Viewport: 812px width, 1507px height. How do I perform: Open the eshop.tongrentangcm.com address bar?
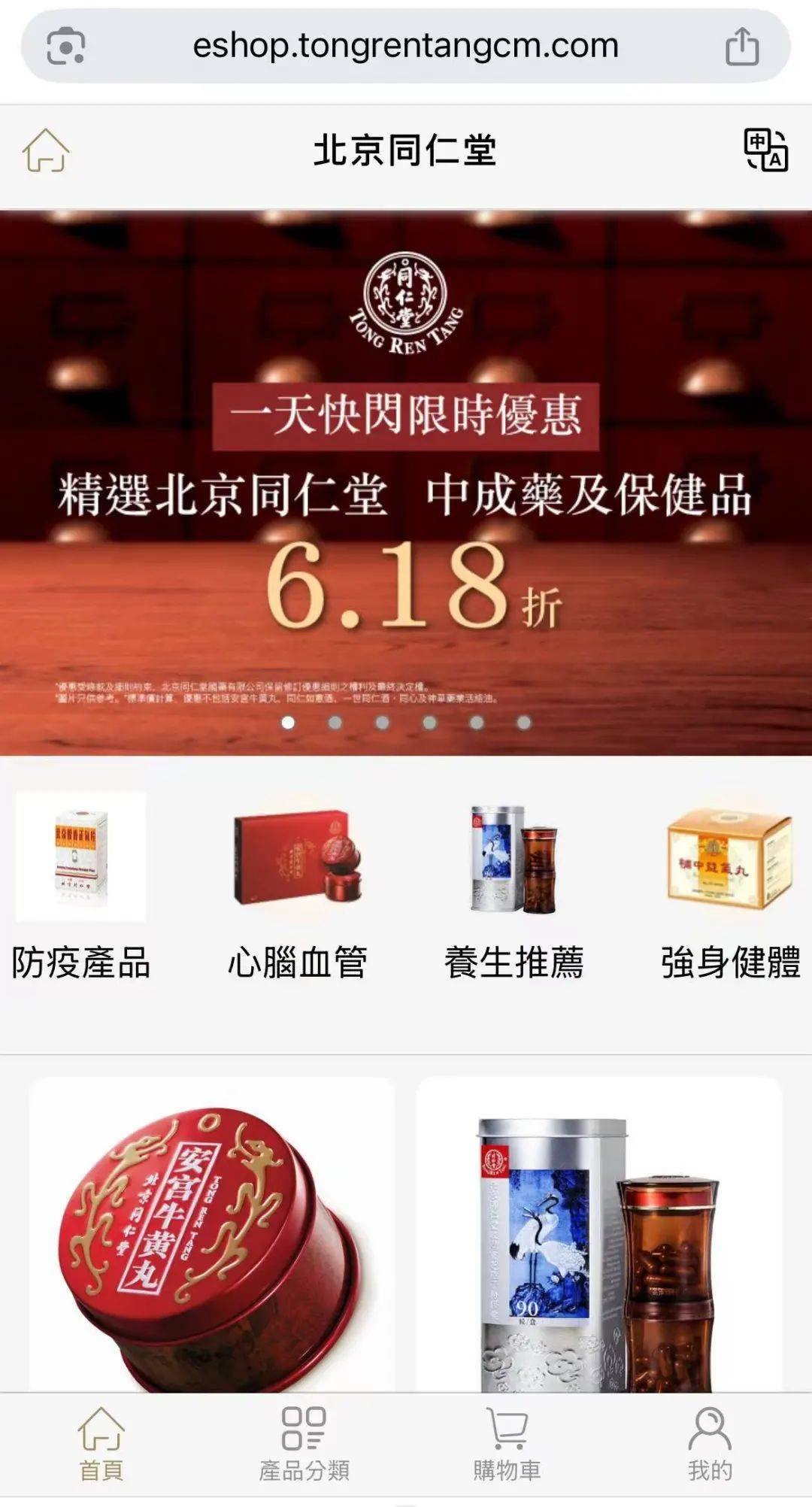406,46
